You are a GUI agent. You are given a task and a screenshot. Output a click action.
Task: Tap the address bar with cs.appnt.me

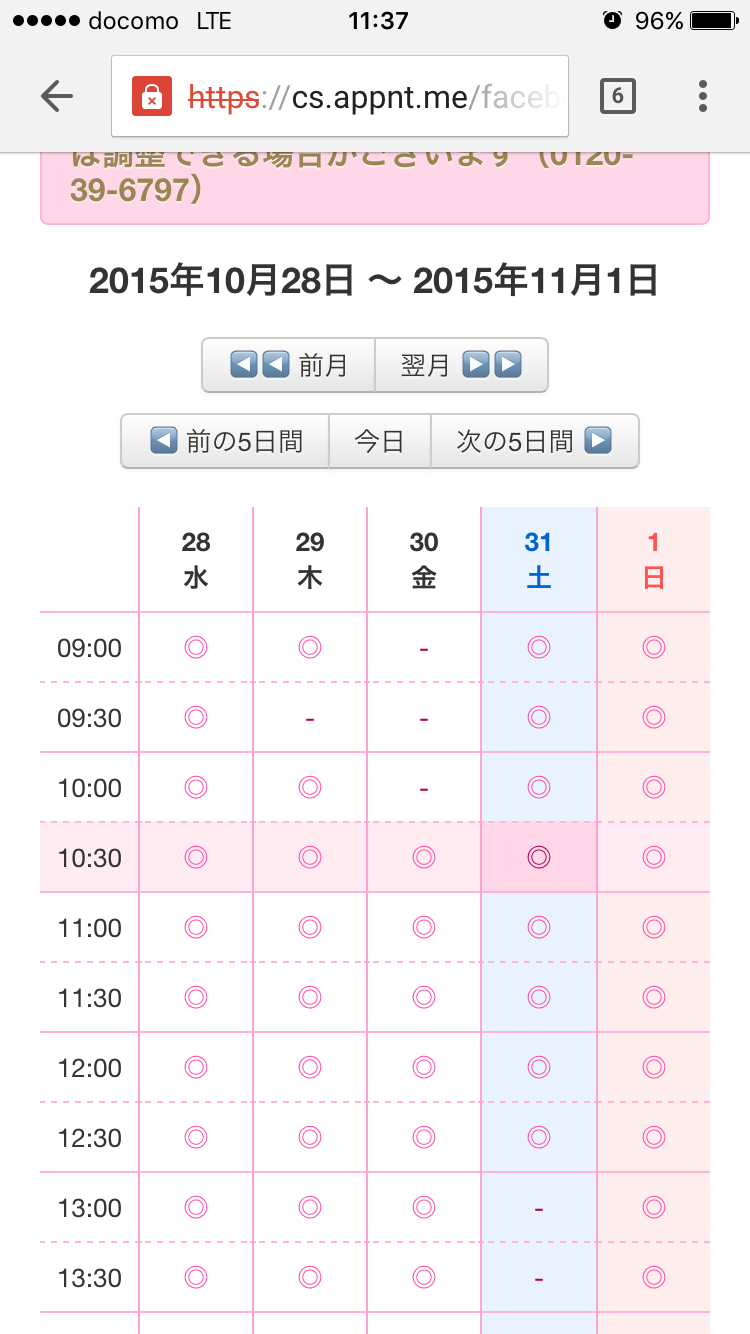point(340,96)
